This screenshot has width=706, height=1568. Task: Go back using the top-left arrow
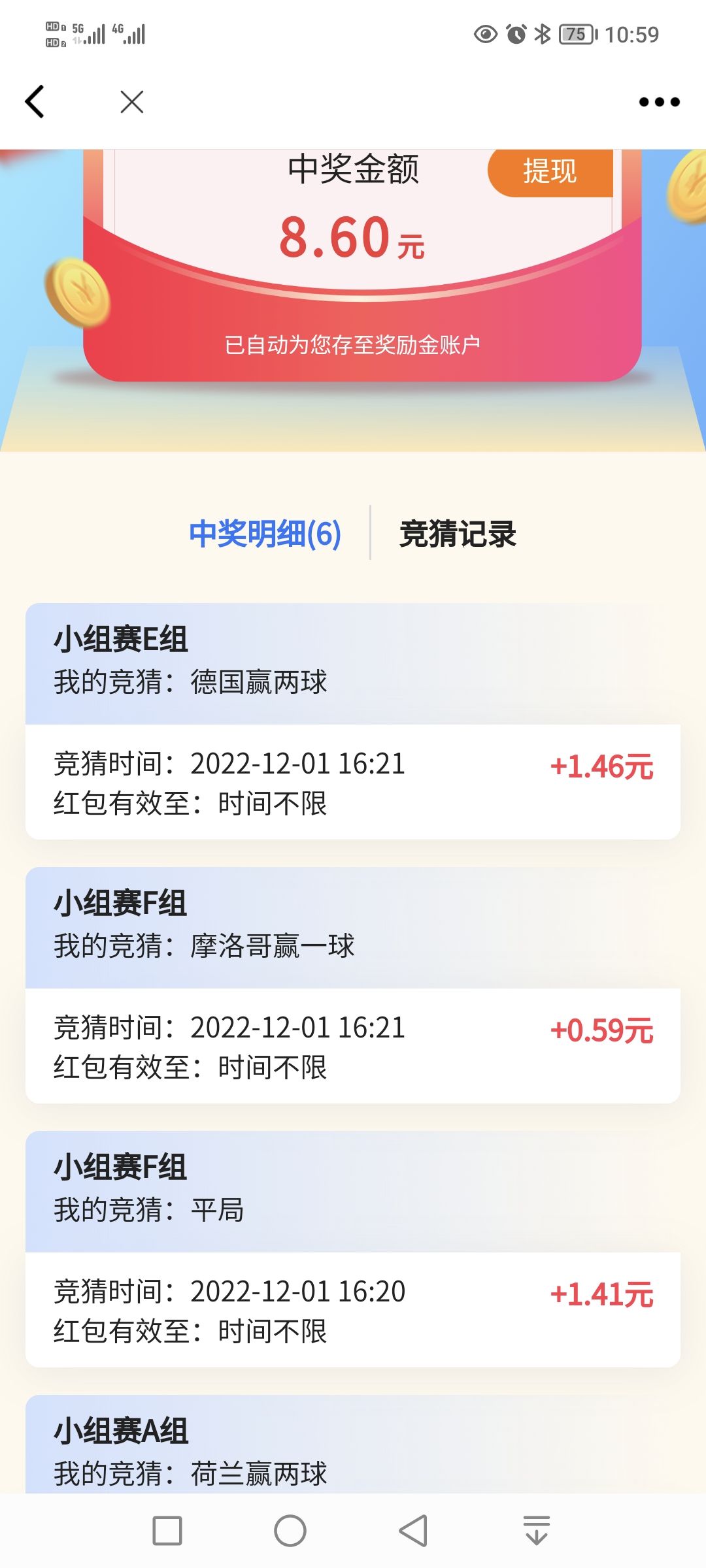point(35,102)
